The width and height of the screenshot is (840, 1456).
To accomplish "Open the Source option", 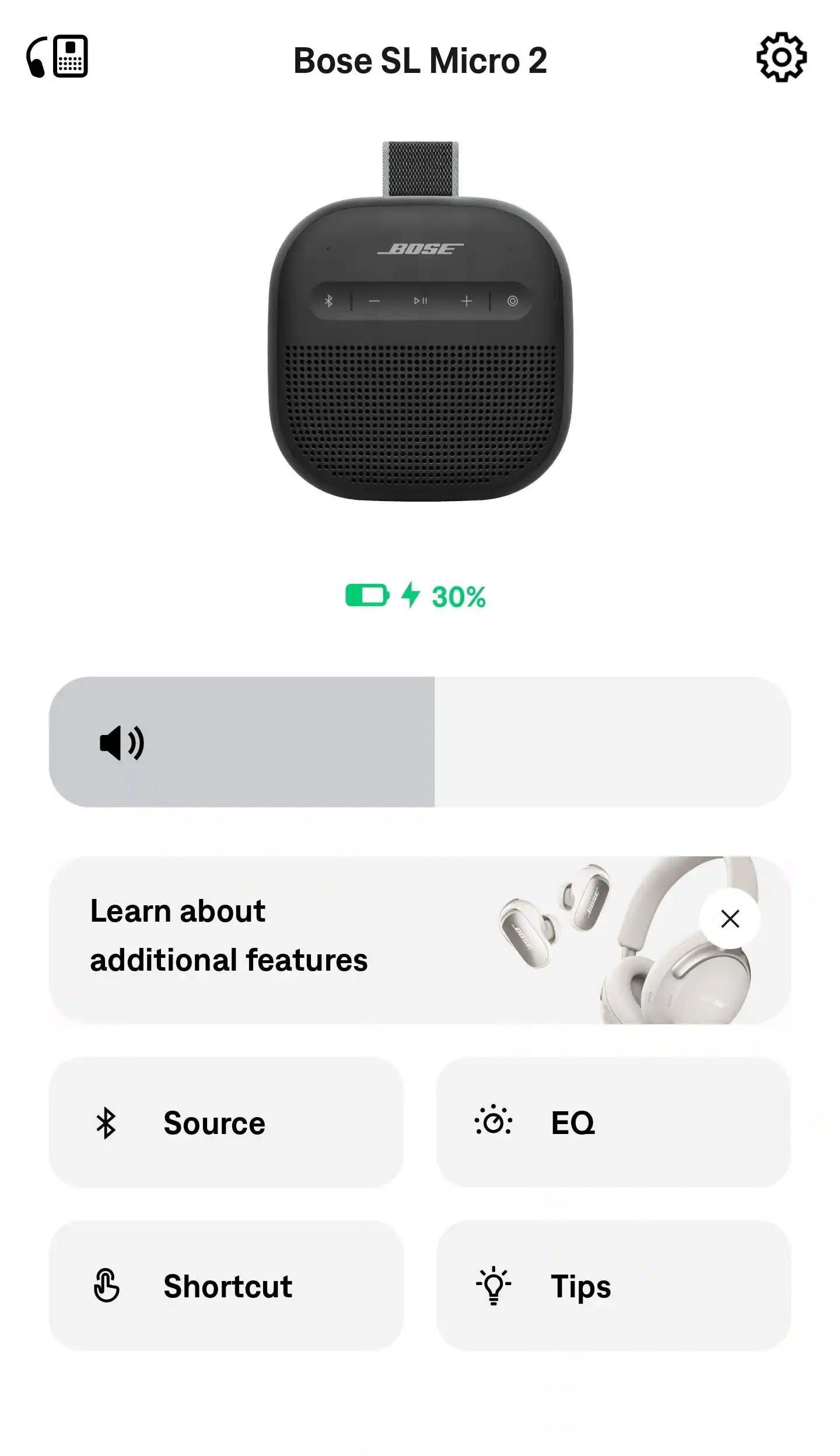I will (x=226, y=1123).
